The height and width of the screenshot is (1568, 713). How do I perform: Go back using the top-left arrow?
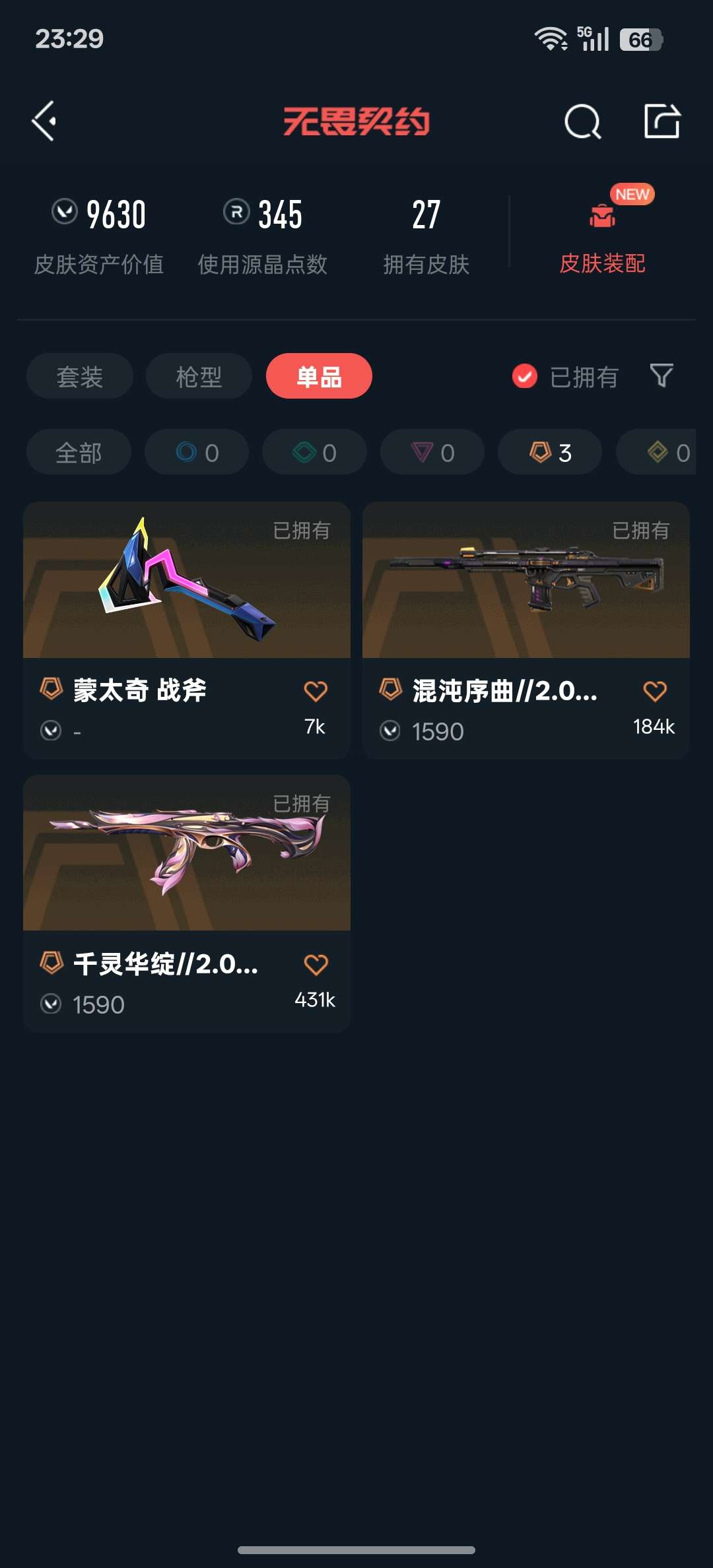44,121
